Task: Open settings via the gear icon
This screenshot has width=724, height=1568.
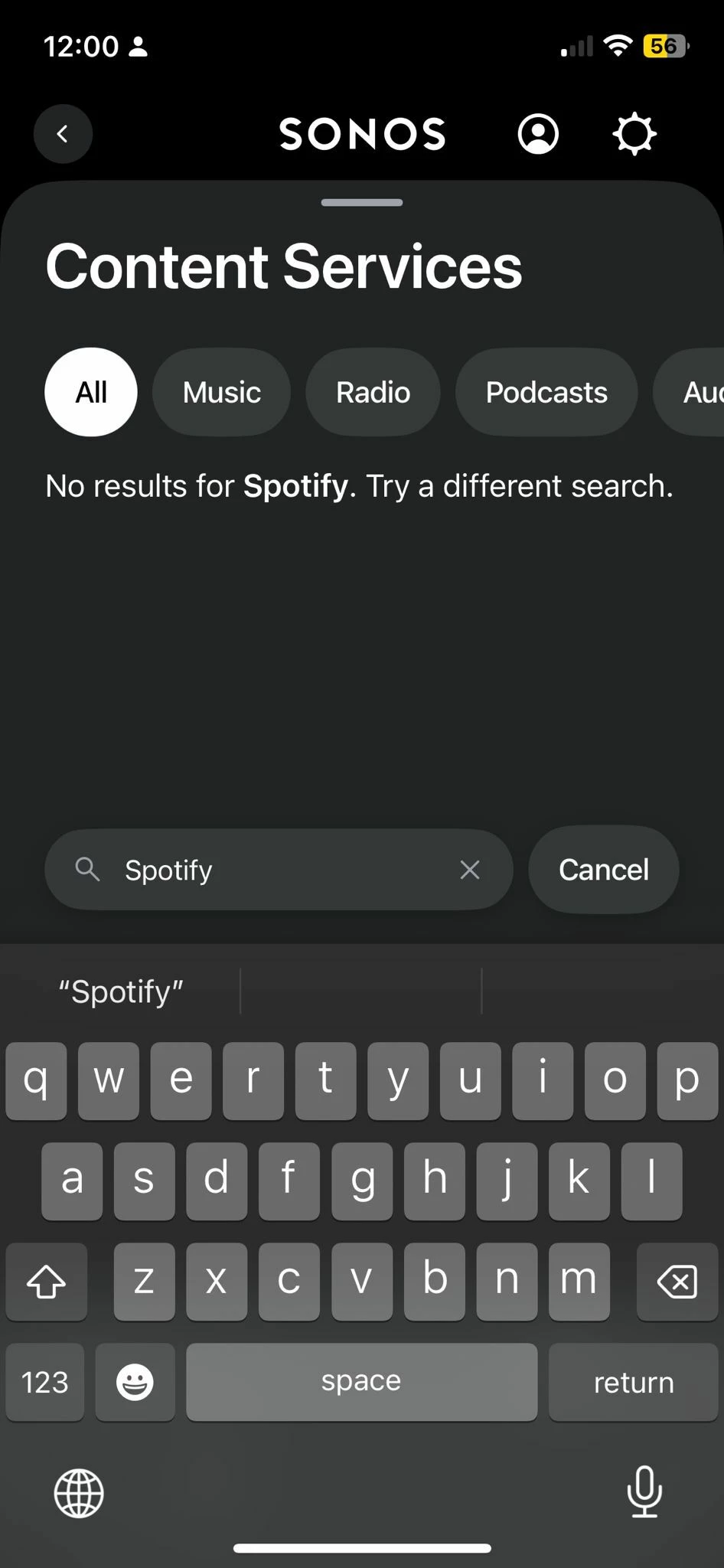Action: click(x=634, y=134)
